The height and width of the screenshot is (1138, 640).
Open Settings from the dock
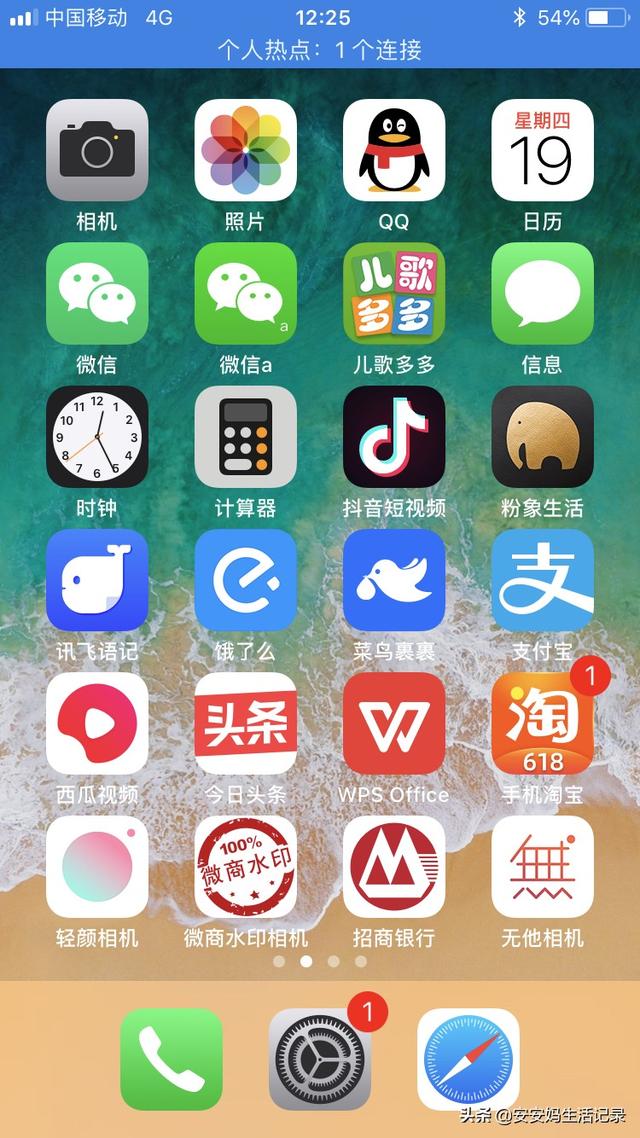320,1059
